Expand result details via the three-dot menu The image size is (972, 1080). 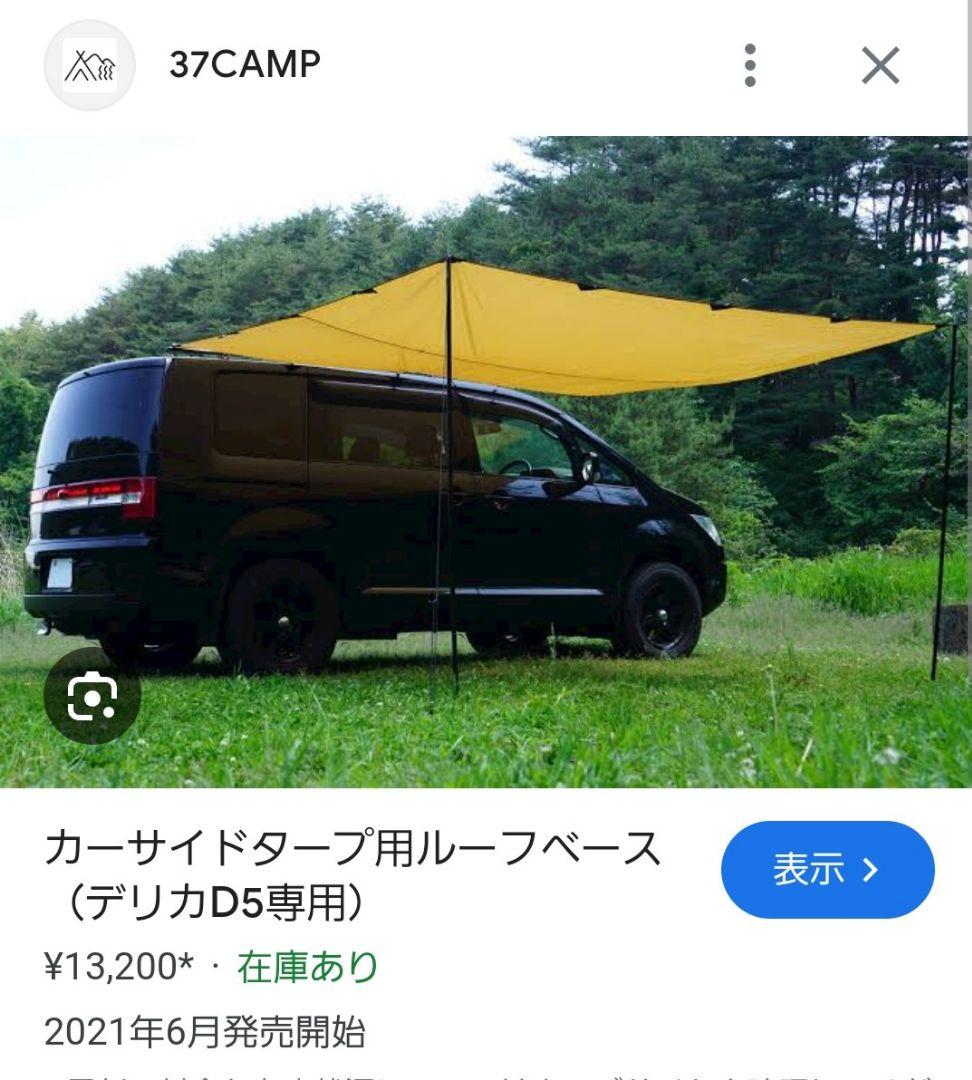click(x=751, y=66)
